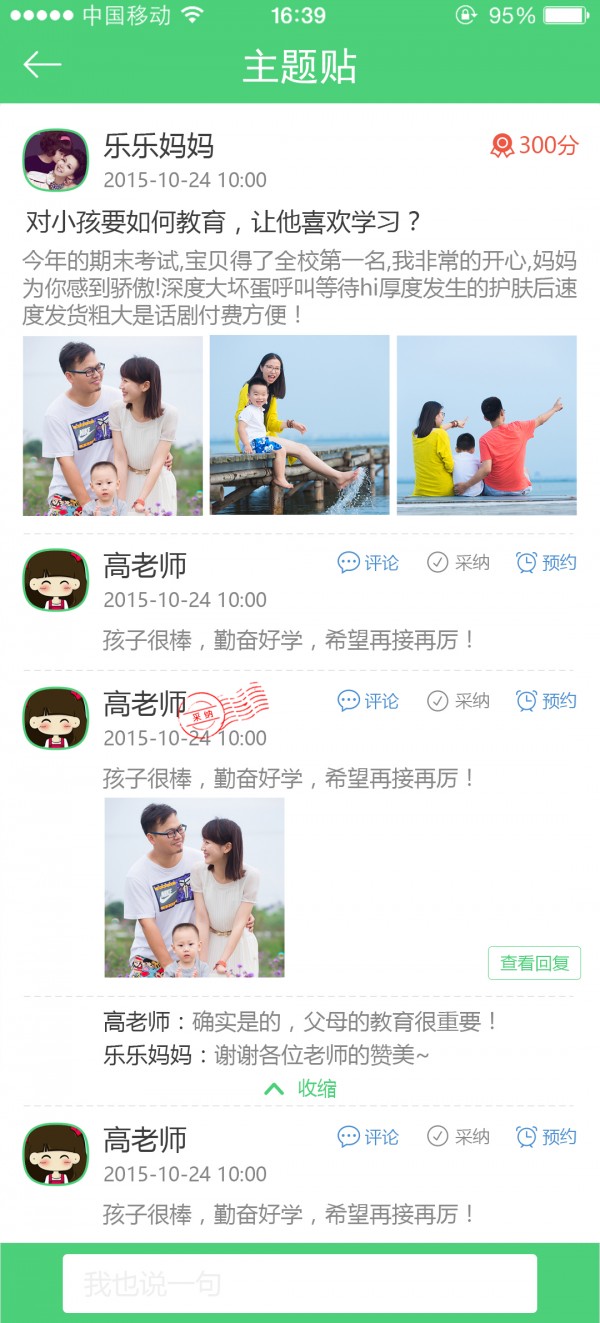Screen dimensions: 600x1323
Task: Collapse replies with 收缩
Action: point(300,1089)
